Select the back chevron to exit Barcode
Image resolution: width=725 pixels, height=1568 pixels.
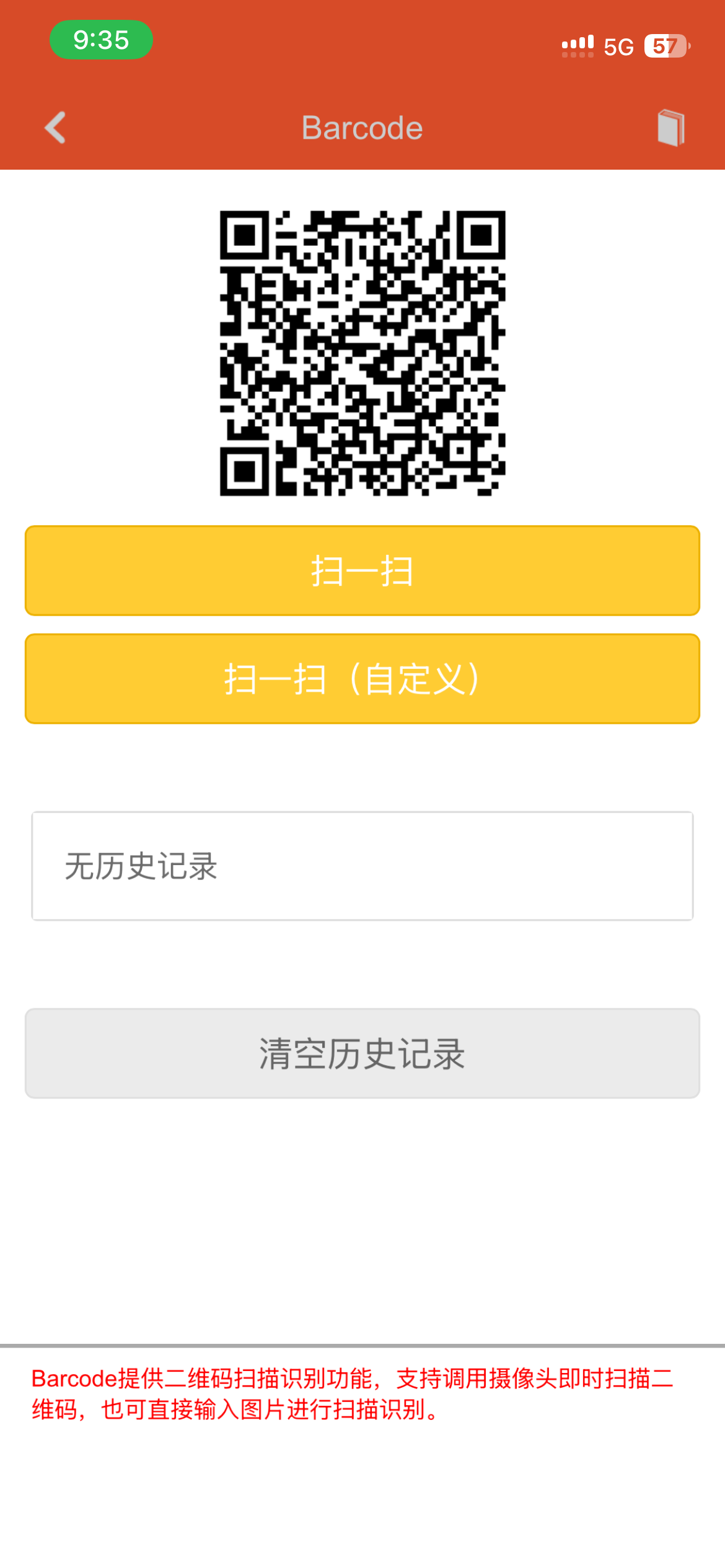(x=55, y=127)
